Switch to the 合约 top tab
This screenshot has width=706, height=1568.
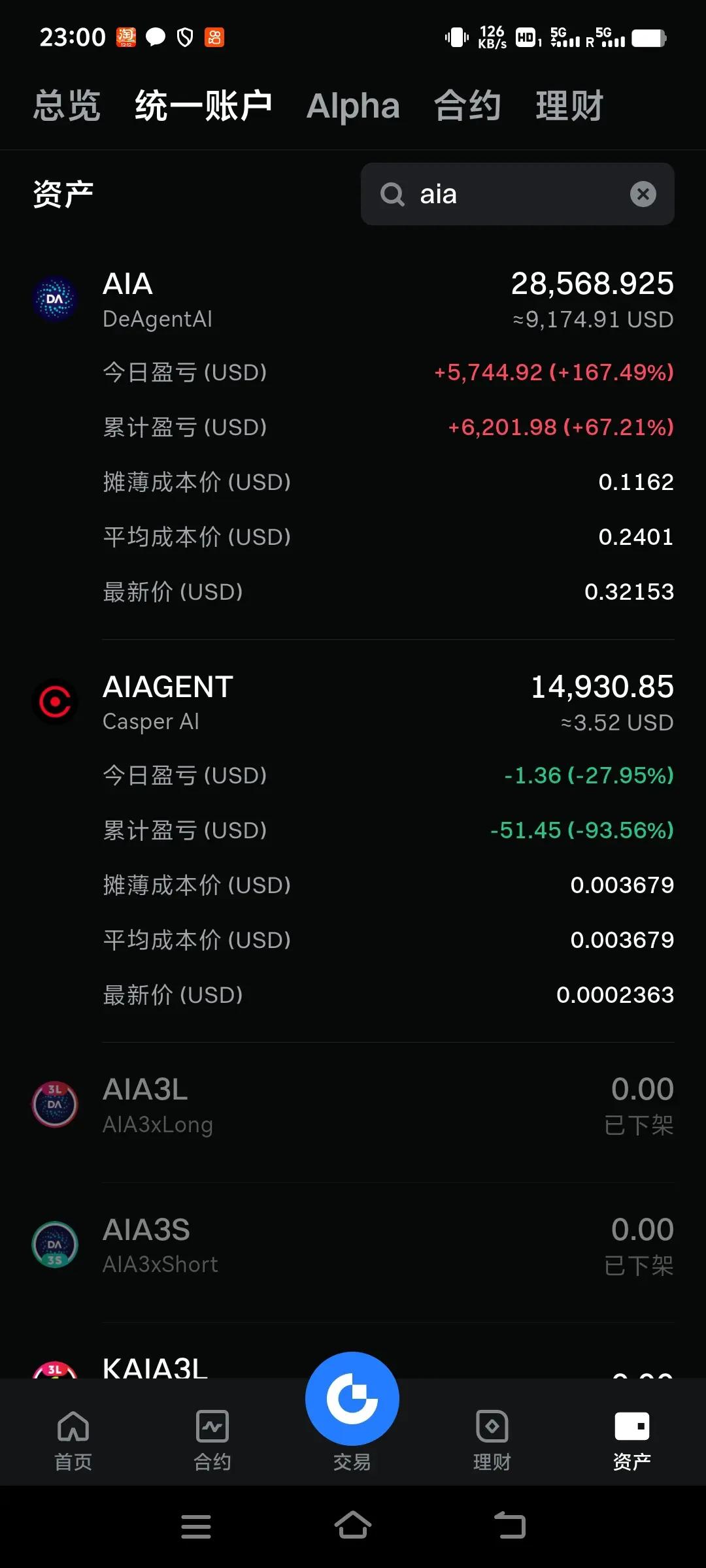pyautogui.click(x=467, y=106)
